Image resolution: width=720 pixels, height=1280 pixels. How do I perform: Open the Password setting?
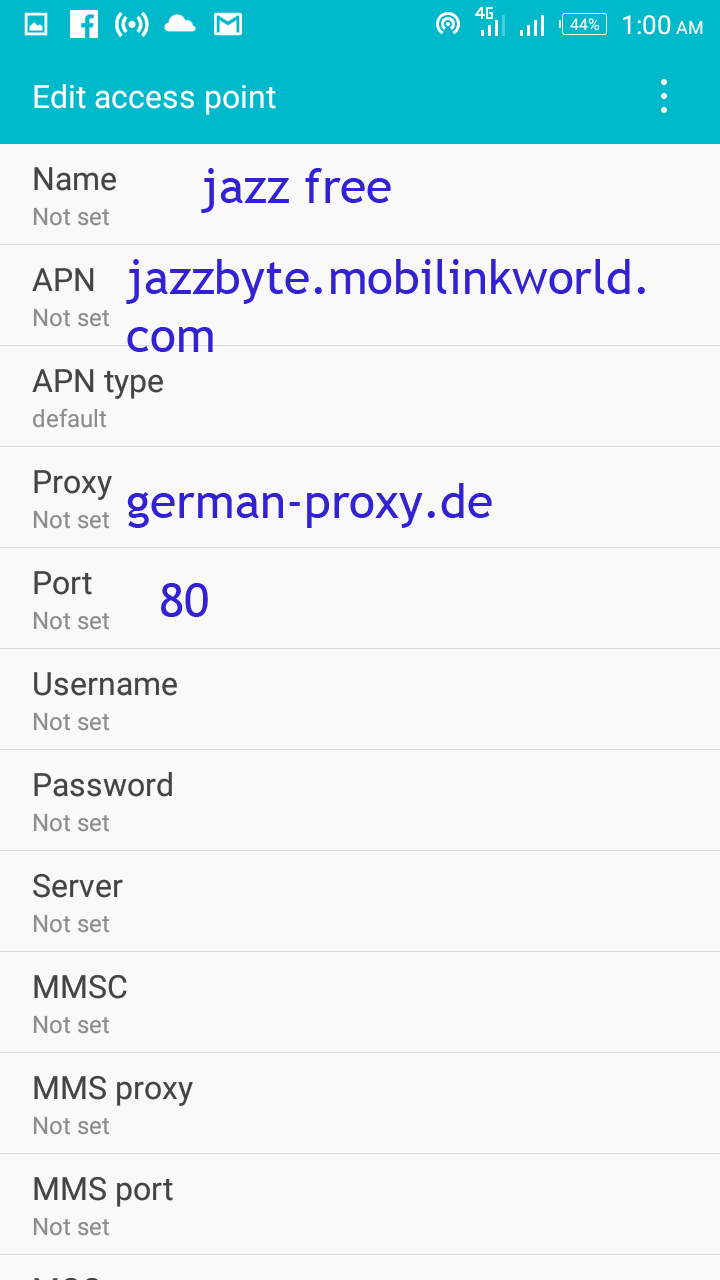[360, 801]
